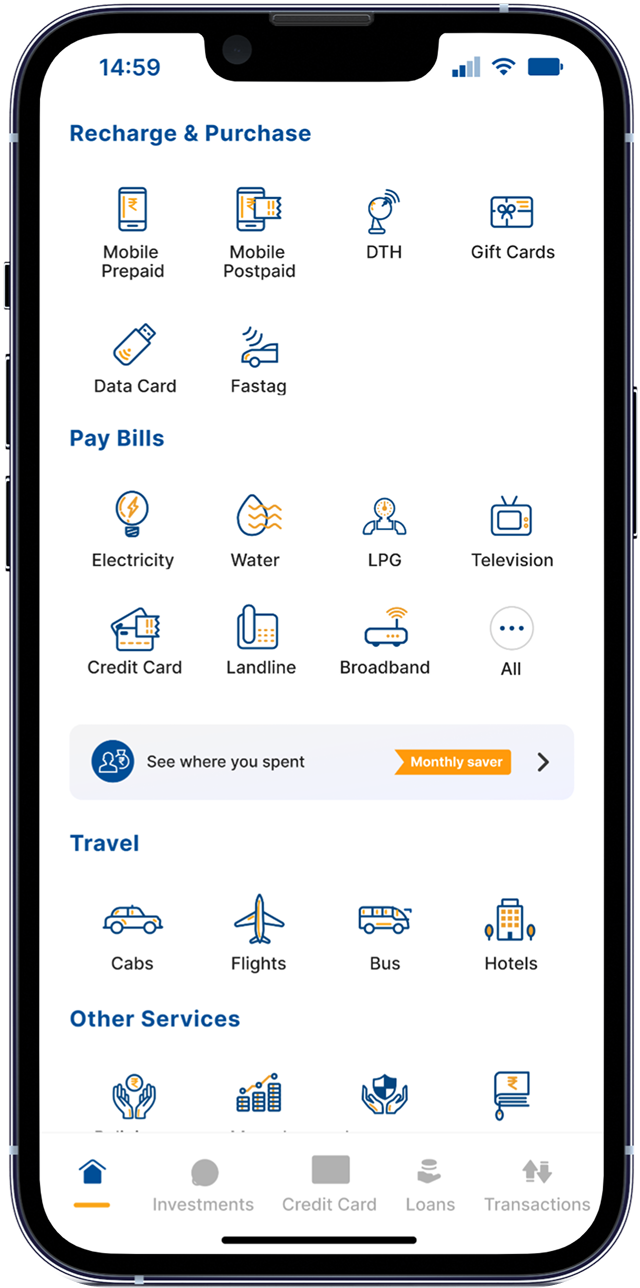Select LPG bill payment
The image size is (640, 1288).
(384, 530)
